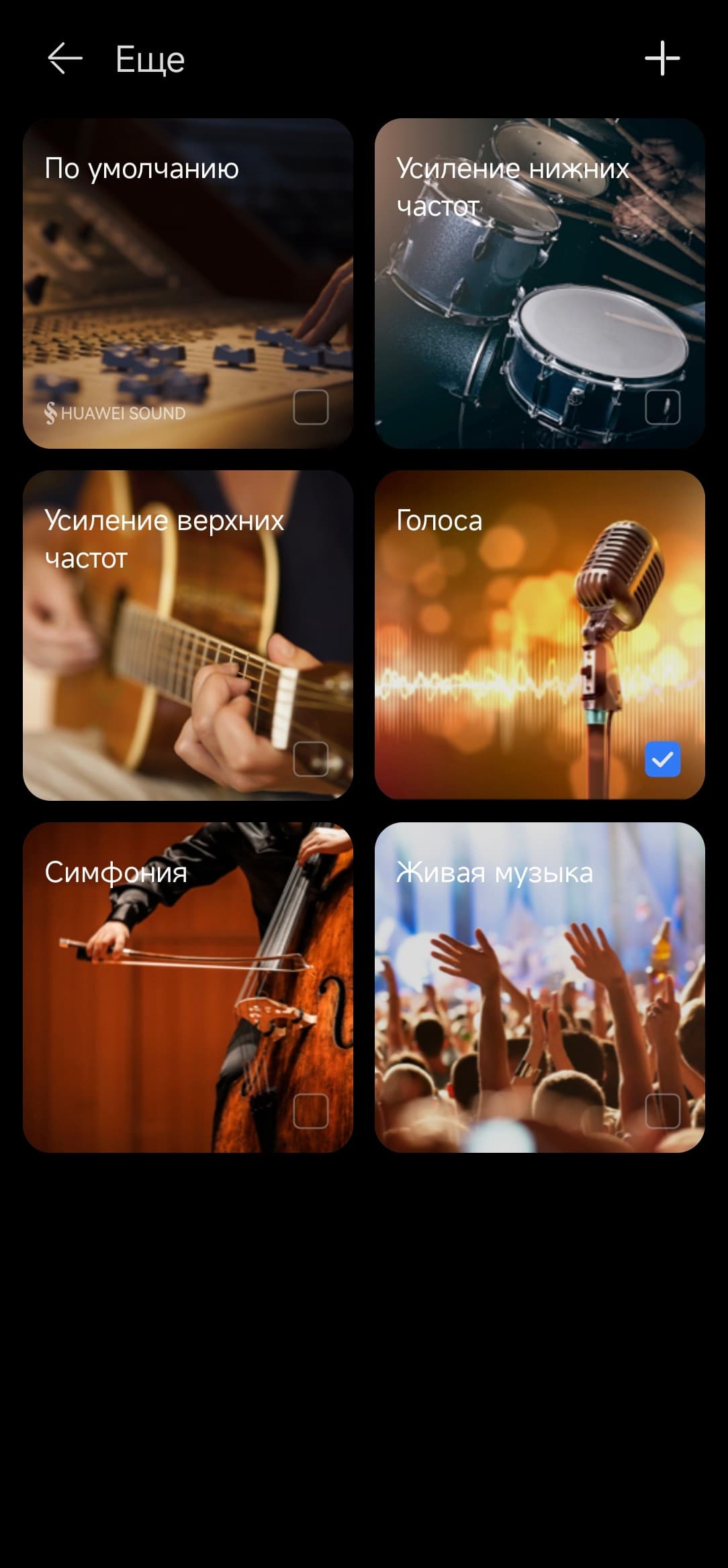Switch to Живая музыка preset
728x1568 pixels.
539,987
